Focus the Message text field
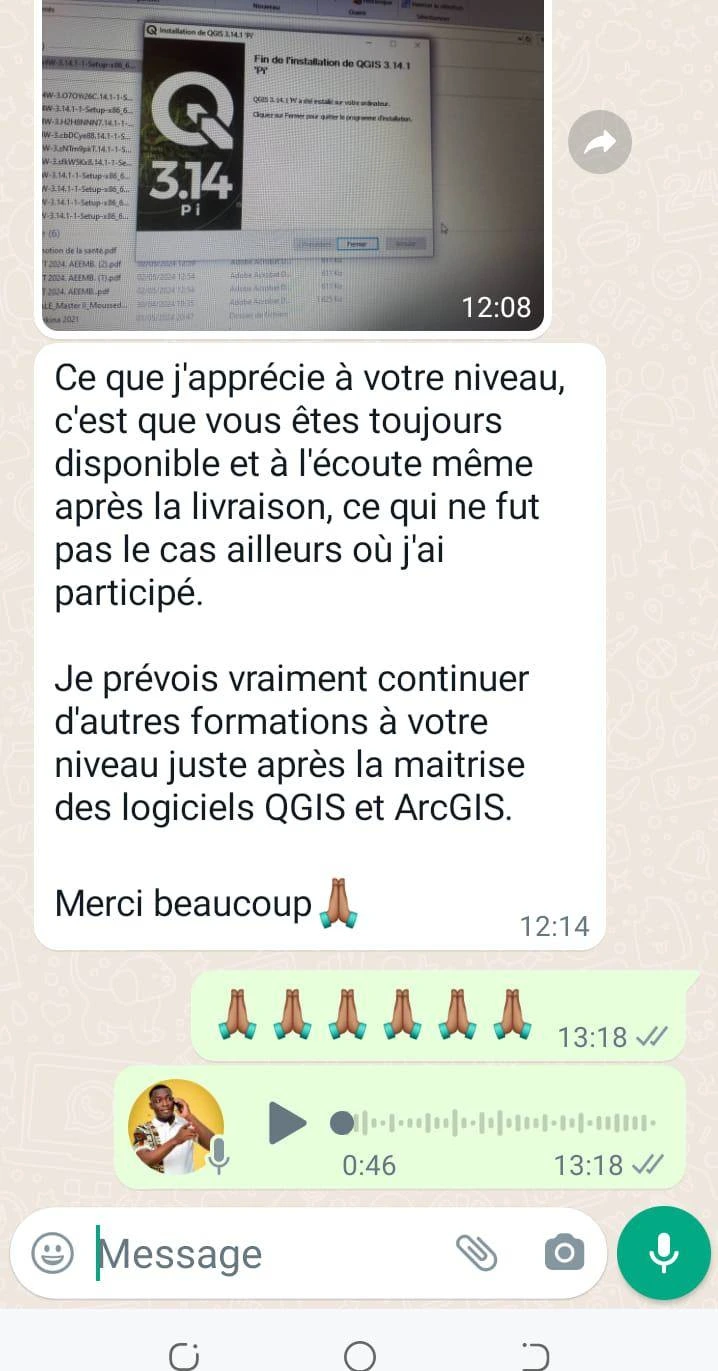The height and width of the screenshot is (1371, 718). [x=270, y=1253]
